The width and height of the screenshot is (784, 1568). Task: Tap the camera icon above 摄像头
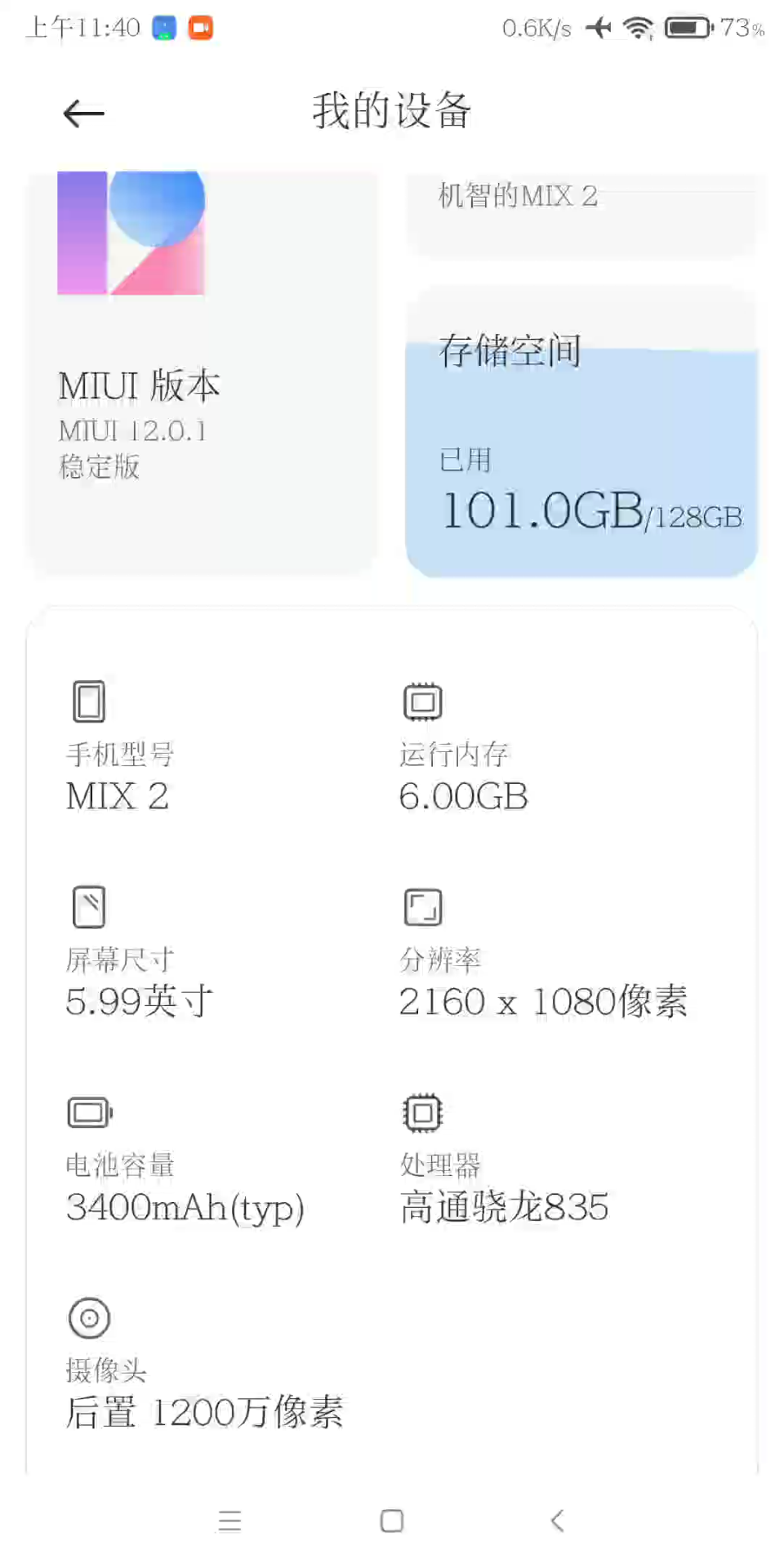[x=89, y=1317]
